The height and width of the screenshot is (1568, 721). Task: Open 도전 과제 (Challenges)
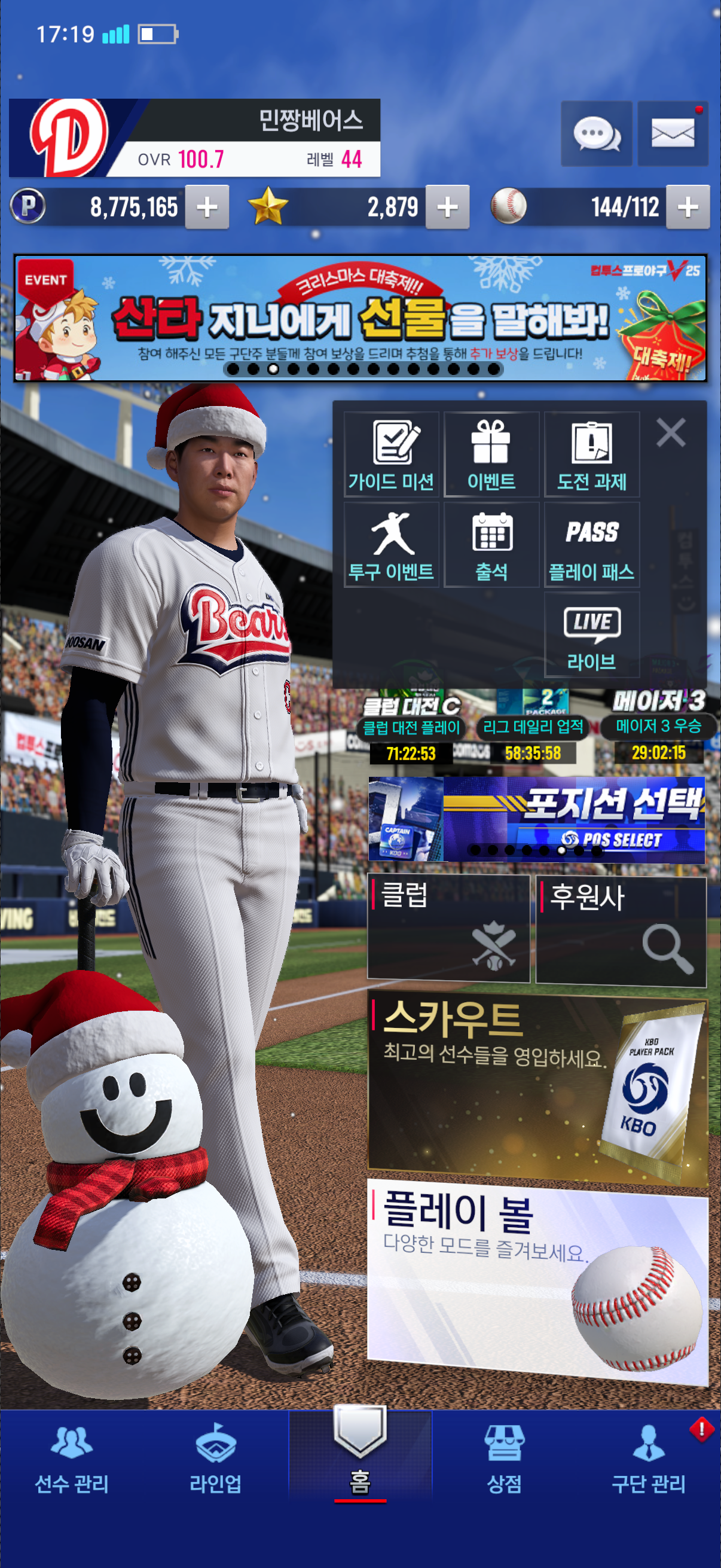(591, 454)
